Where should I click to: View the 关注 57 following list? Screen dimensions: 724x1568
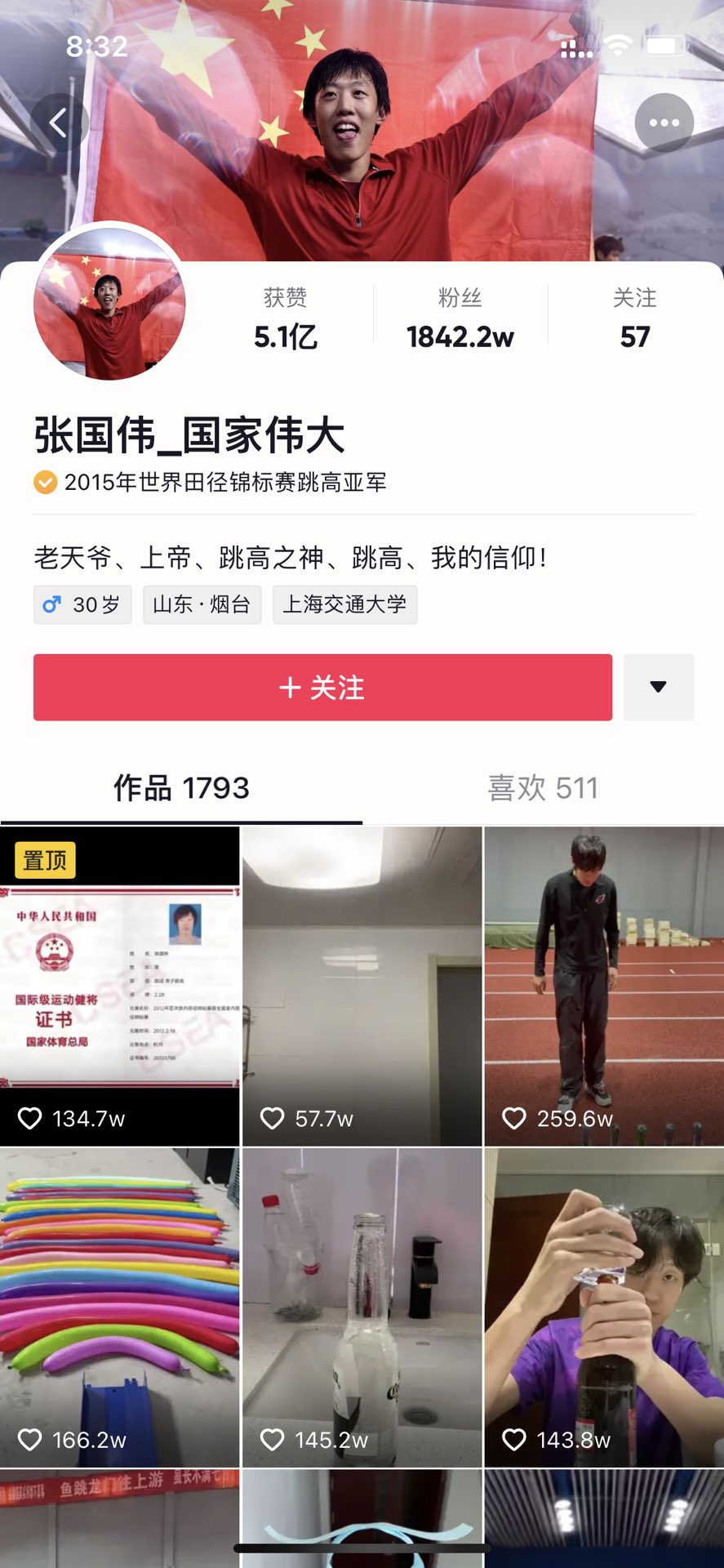click(x=634, y=319)
